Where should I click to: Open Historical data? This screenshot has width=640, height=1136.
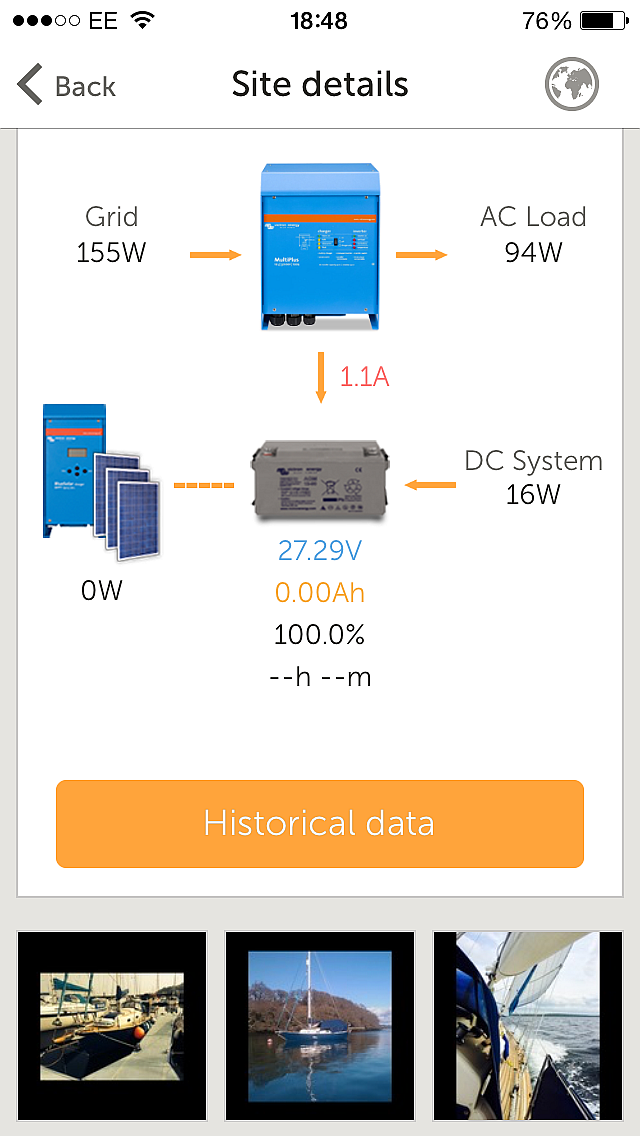tap(319, 823)
